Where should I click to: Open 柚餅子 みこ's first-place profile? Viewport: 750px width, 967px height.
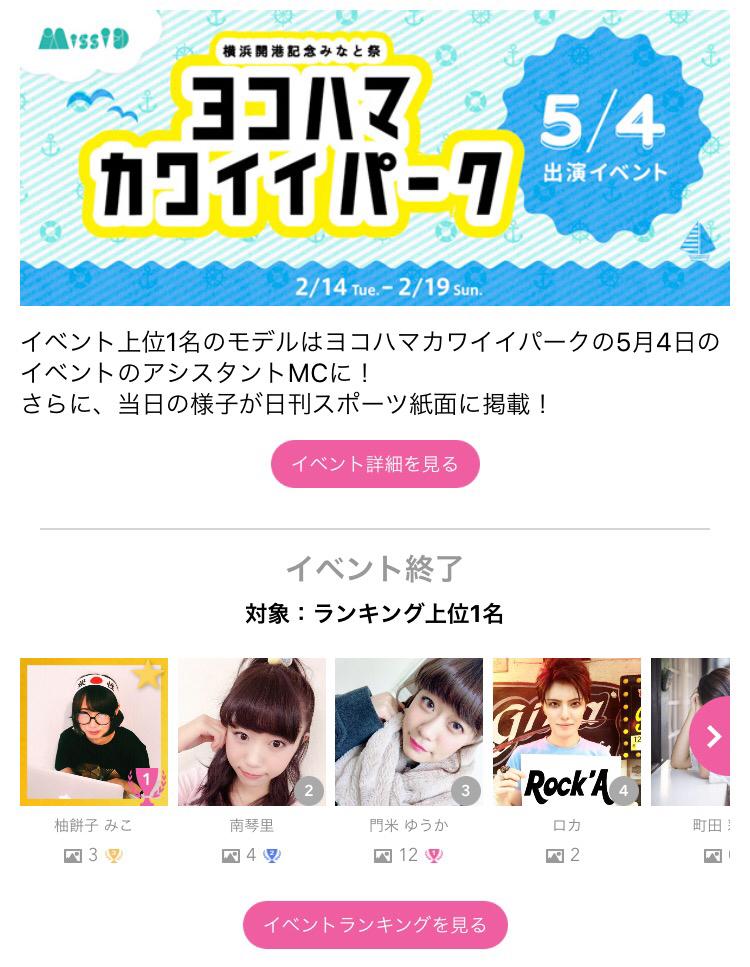click(x=94, y=732)
